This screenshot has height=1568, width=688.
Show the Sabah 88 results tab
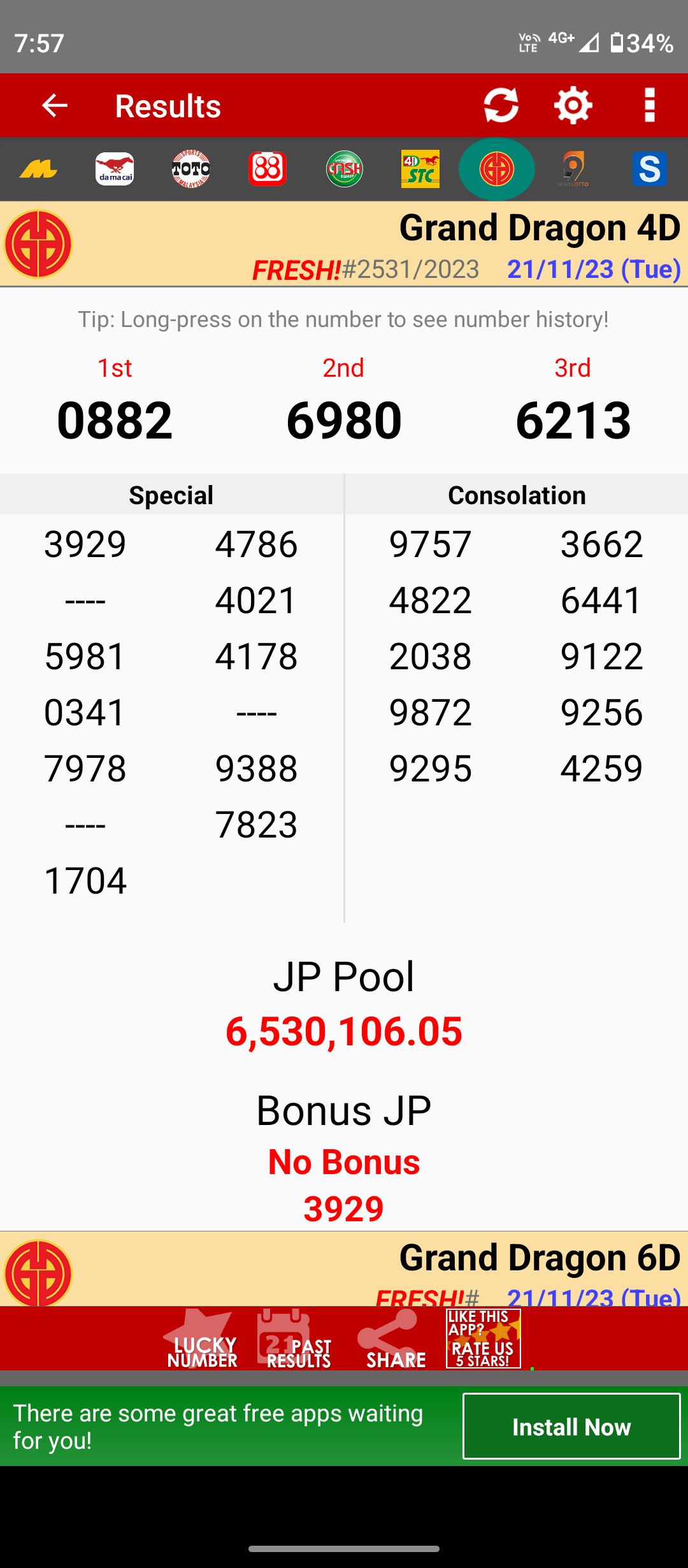coord(268,170)
